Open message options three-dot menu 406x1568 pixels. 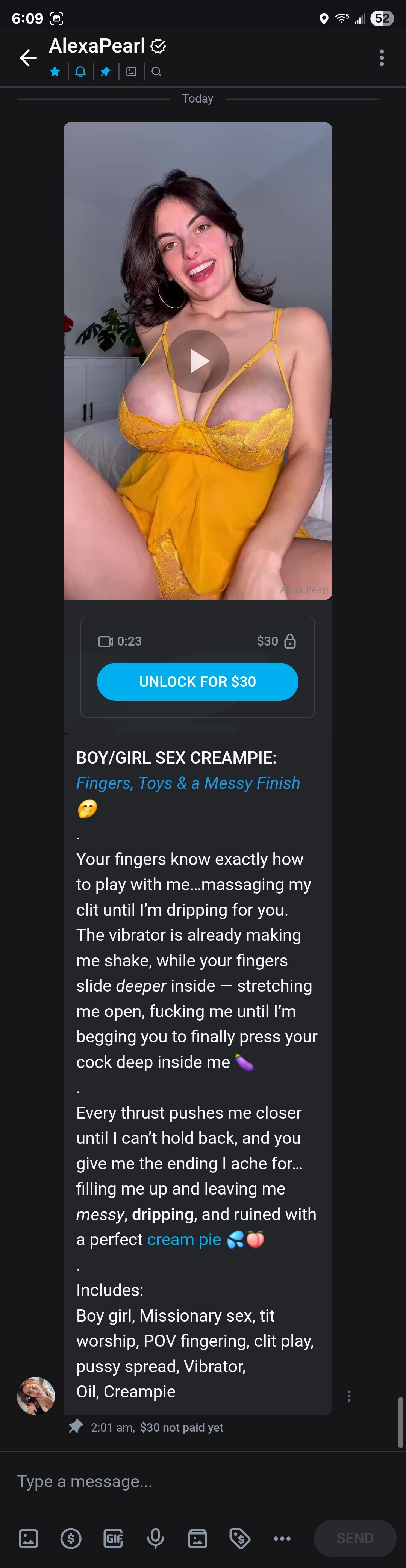(x=349, y=1396)
